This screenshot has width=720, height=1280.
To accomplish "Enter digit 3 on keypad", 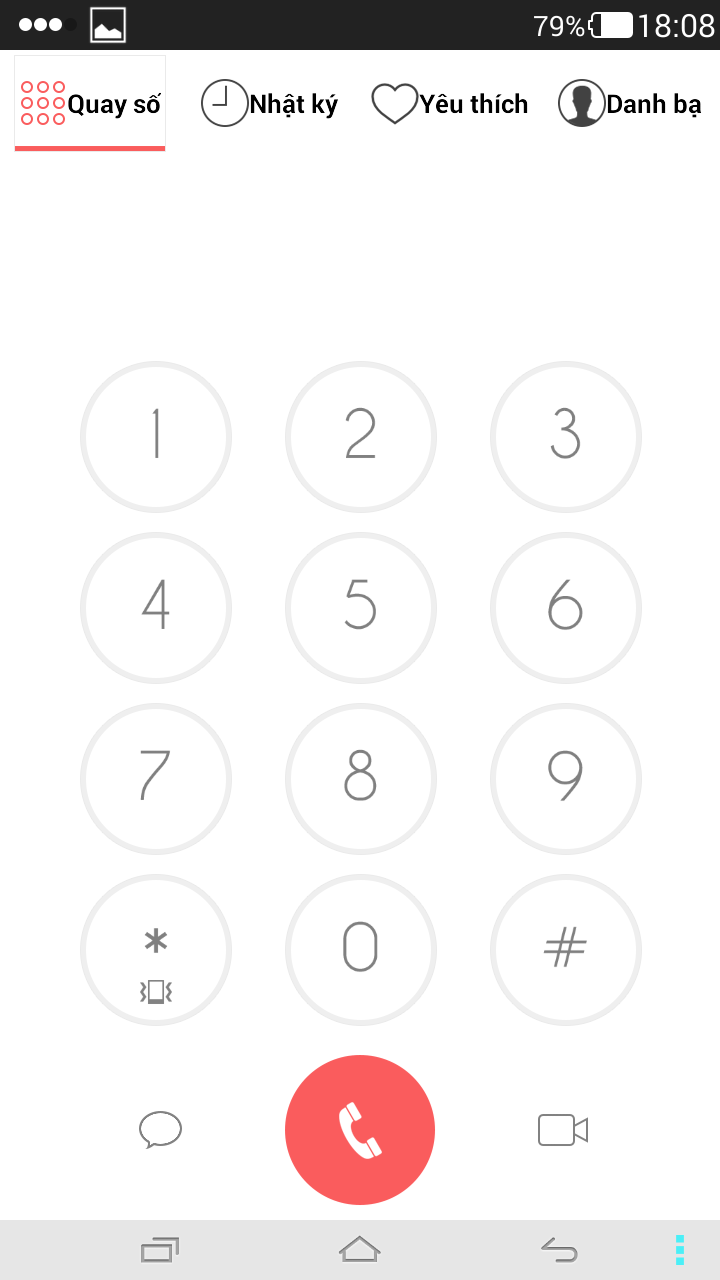I will (565, 436).
